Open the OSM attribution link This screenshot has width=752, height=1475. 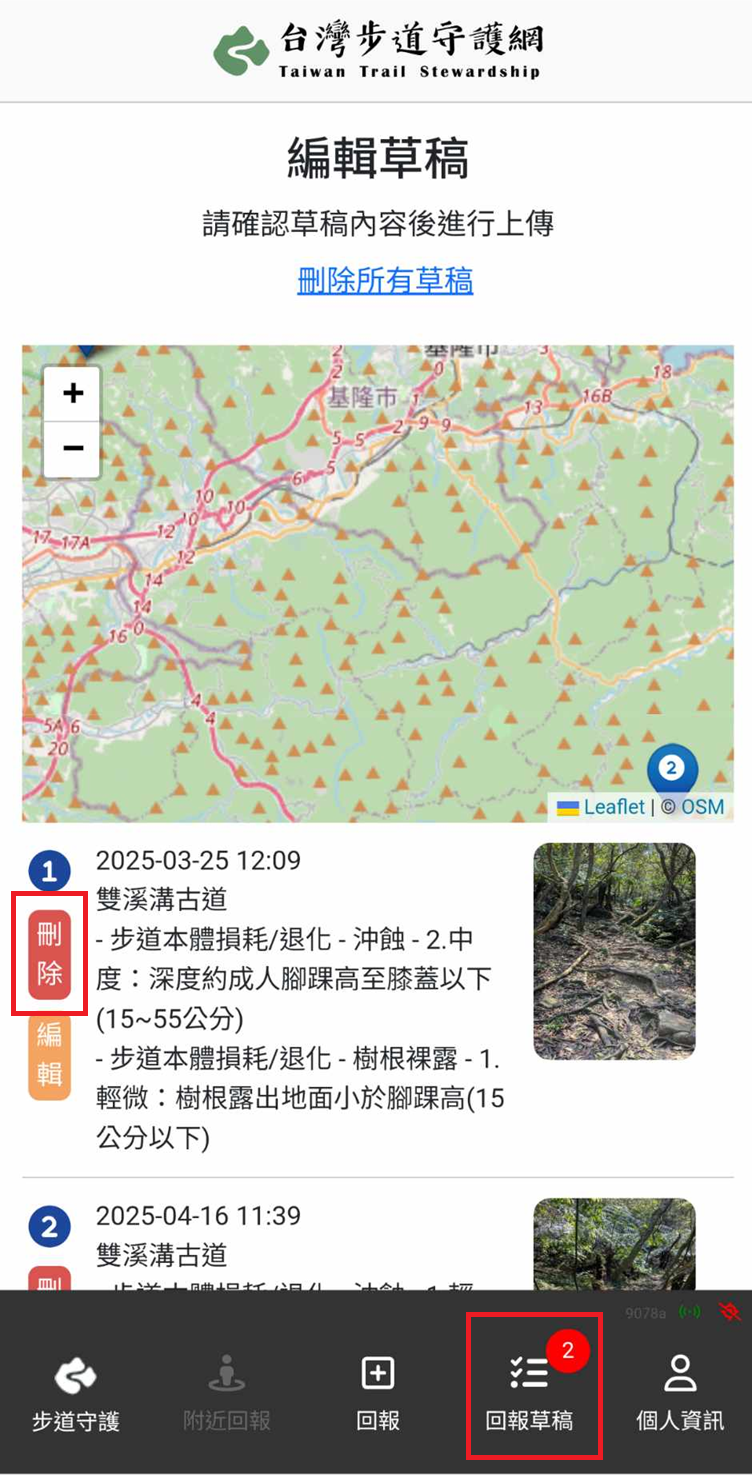702,806
